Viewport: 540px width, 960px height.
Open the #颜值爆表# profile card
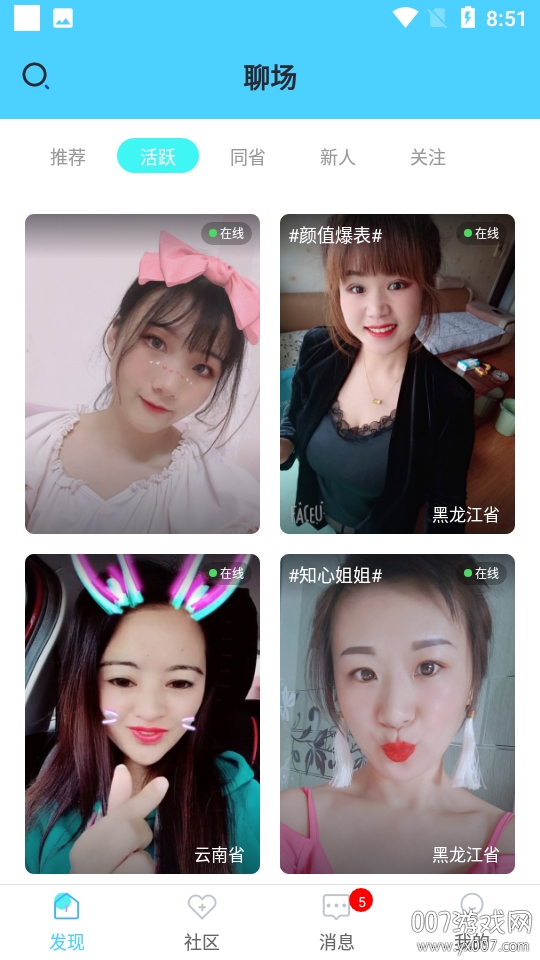(x=397, y=373)
